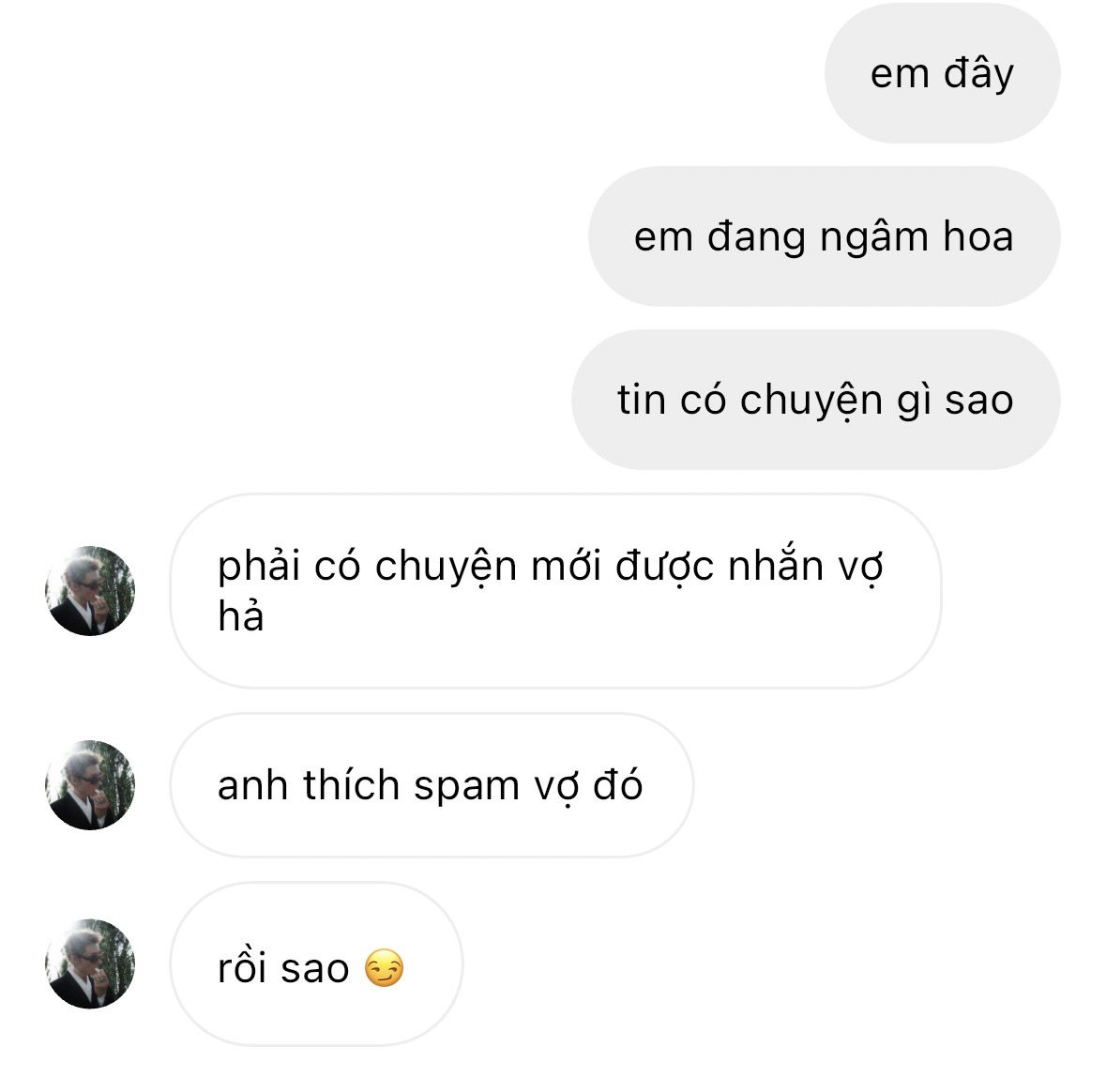
Task: Tap profile picture next to "anh thích spam vợ đó"
Action: [90, 785]
